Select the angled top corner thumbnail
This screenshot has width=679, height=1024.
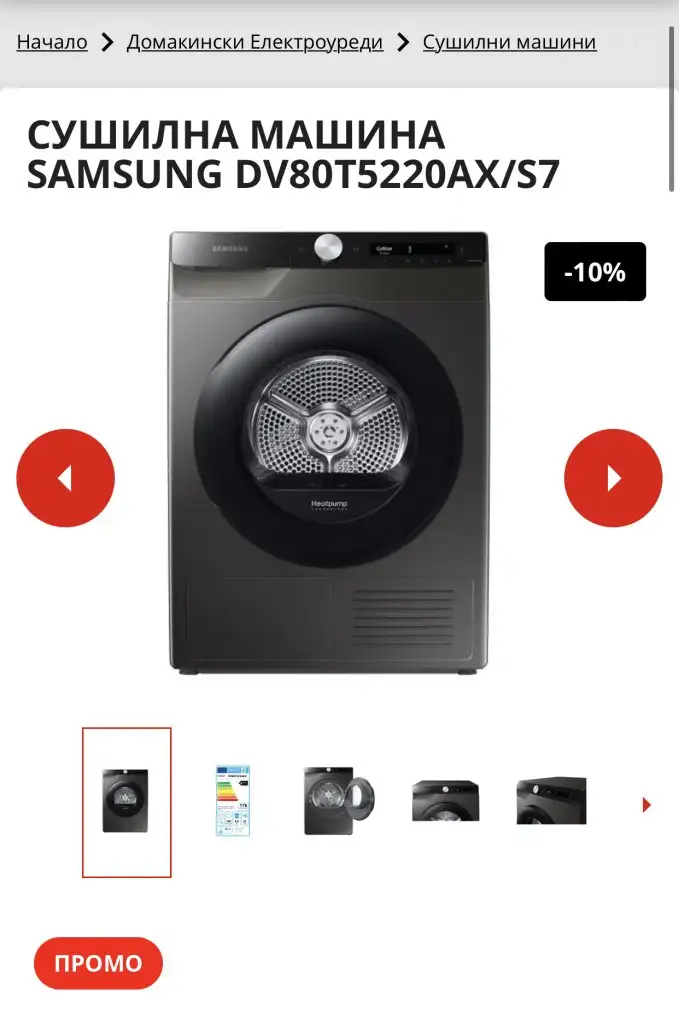[551, 802]
